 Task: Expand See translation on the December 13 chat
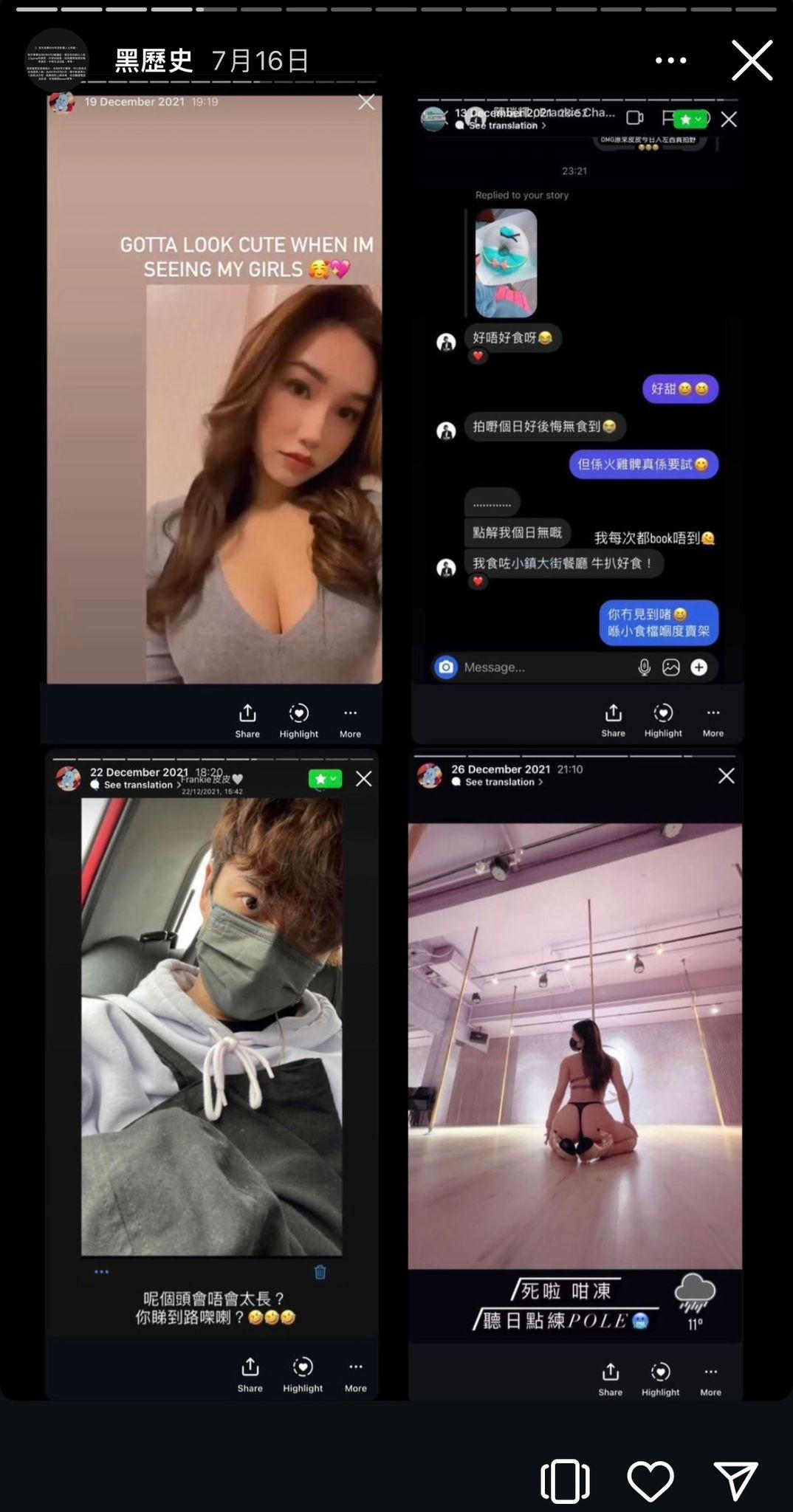coord(500,126)
